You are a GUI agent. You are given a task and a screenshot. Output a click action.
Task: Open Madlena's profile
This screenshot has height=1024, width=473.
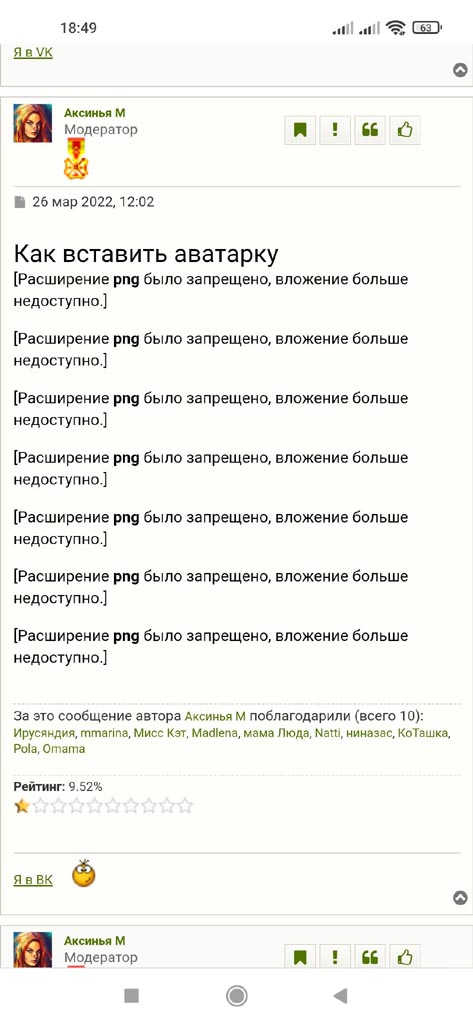coord(214,733)
